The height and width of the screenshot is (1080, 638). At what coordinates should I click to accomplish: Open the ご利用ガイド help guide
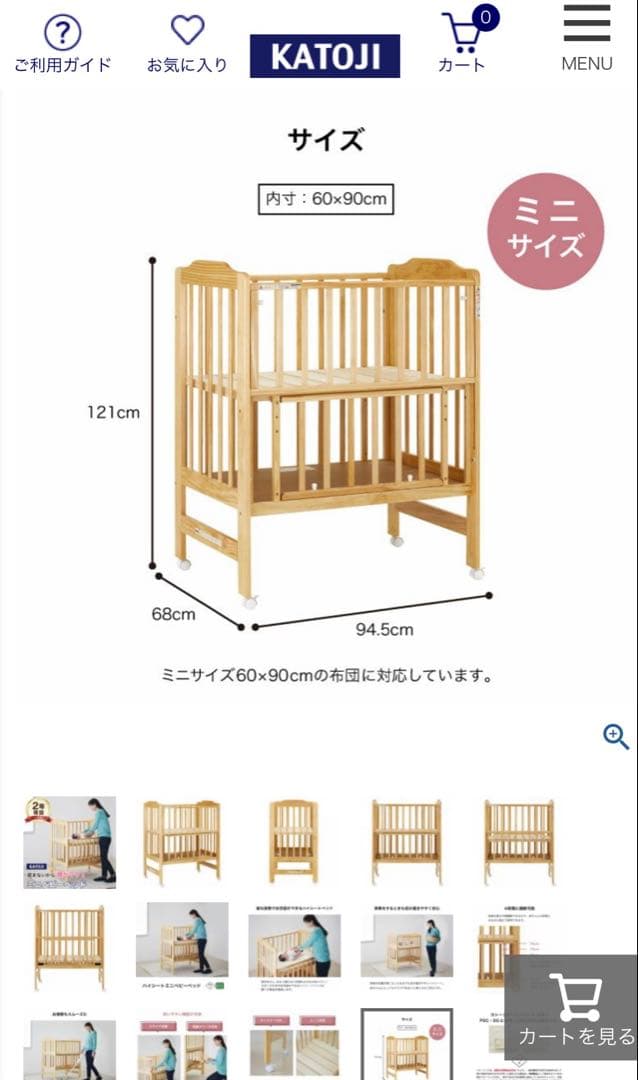point(62,45)
